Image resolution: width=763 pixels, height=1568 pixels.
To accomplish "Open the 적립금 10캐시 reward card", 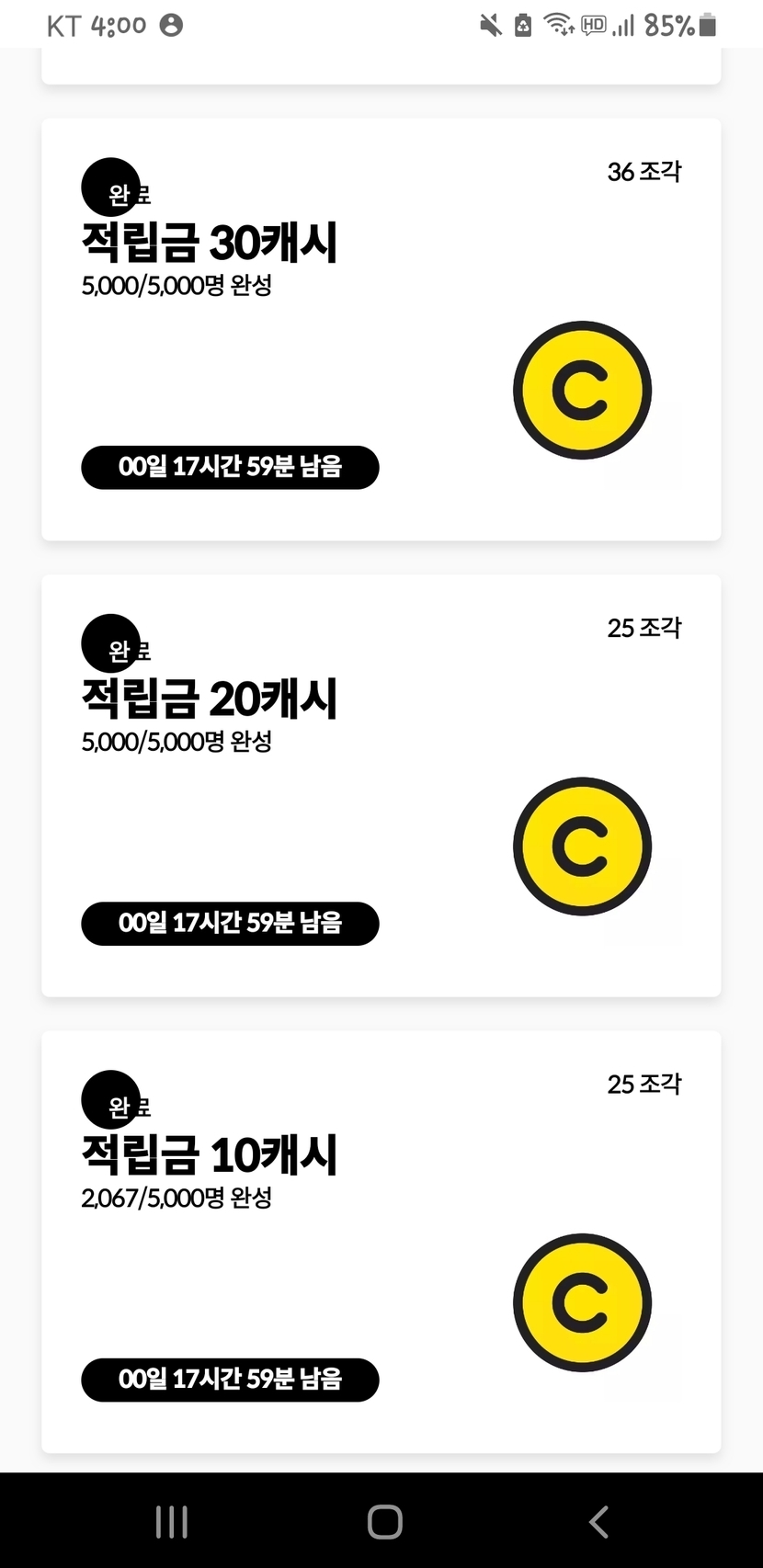I will [x=381, y=1241].
